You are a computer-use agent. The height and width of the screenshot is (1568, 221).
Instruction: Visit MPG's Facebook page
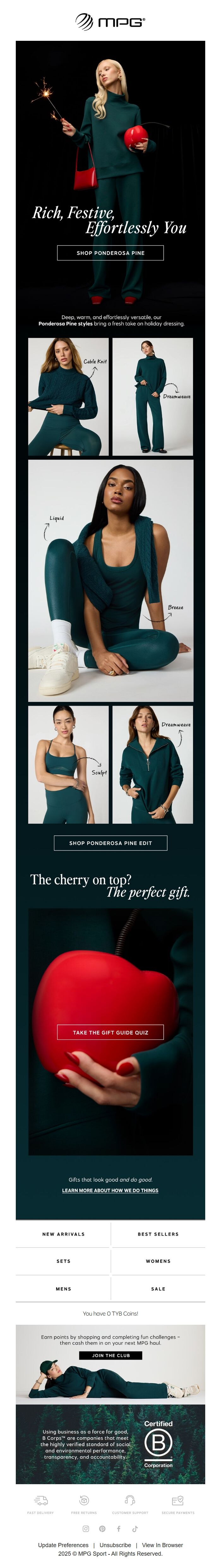click(118, 1528)
